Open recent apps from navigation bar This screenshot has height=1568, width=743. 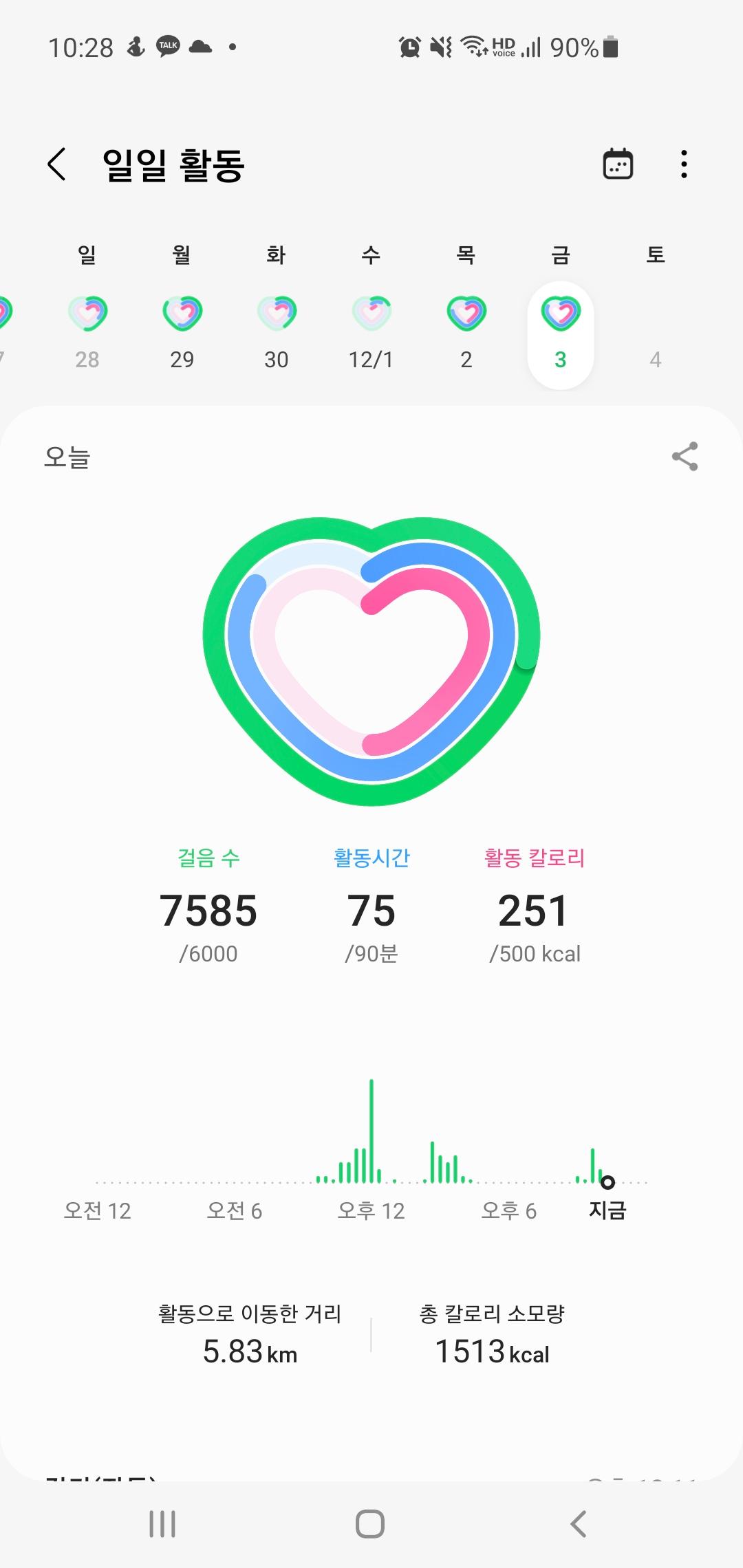tap(162, 1523)
